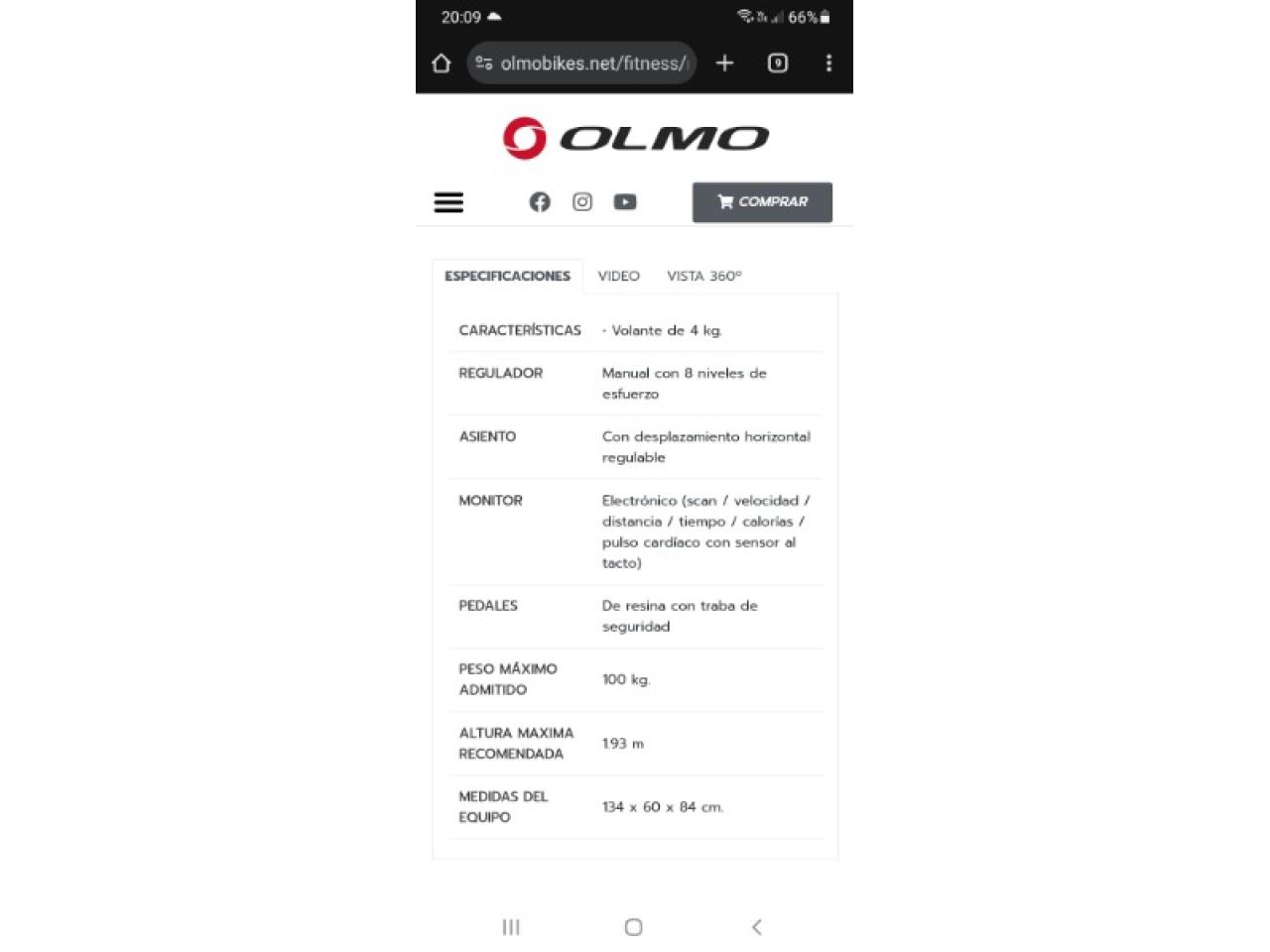Open Olmo's Facebook page
Screen dimensions: 1270x952
540,202
